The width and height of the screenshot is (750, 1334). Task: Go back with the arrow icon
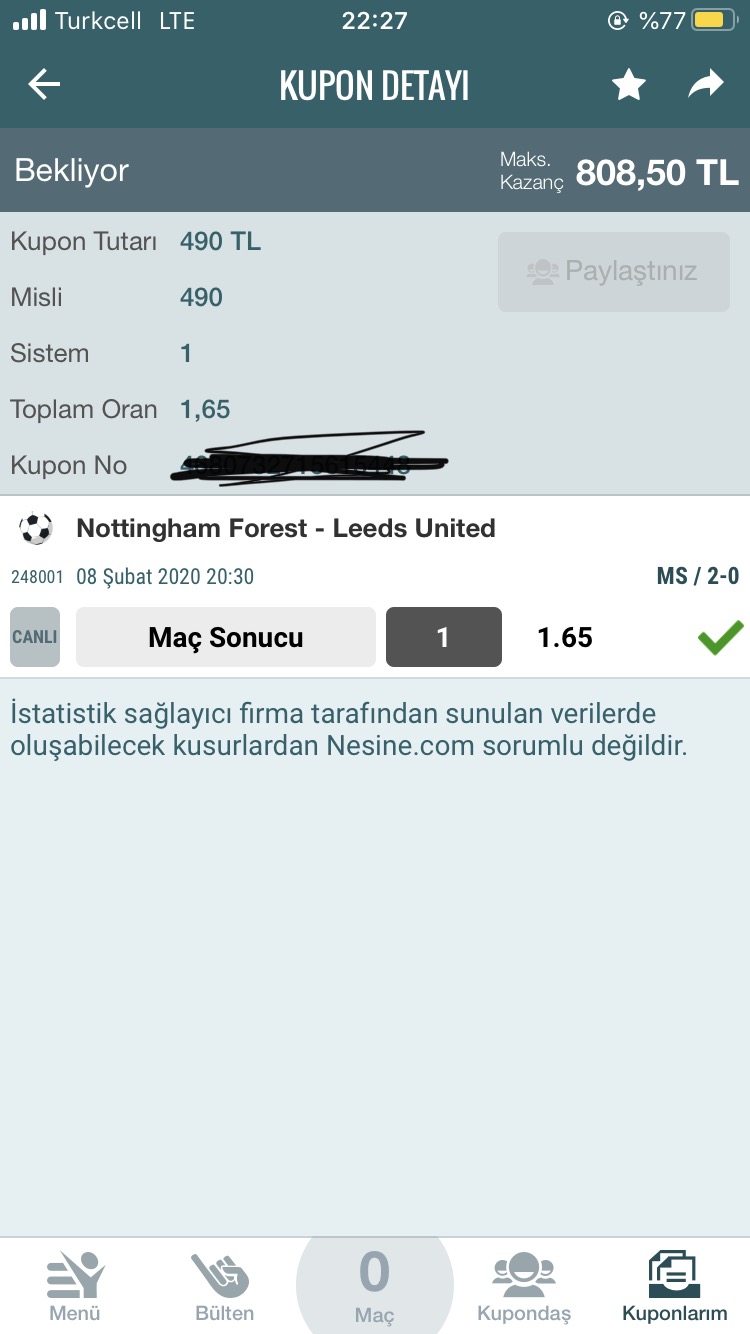[x=44, y=86]
